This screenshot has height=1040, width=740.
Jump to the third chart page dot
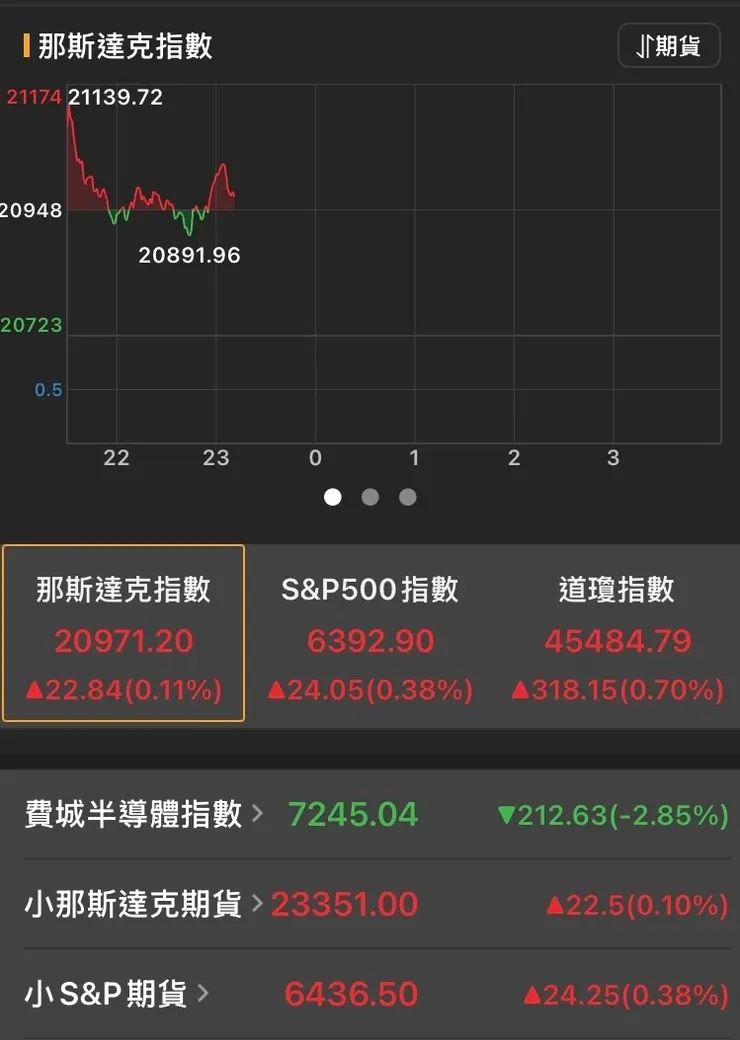(407, 497)
